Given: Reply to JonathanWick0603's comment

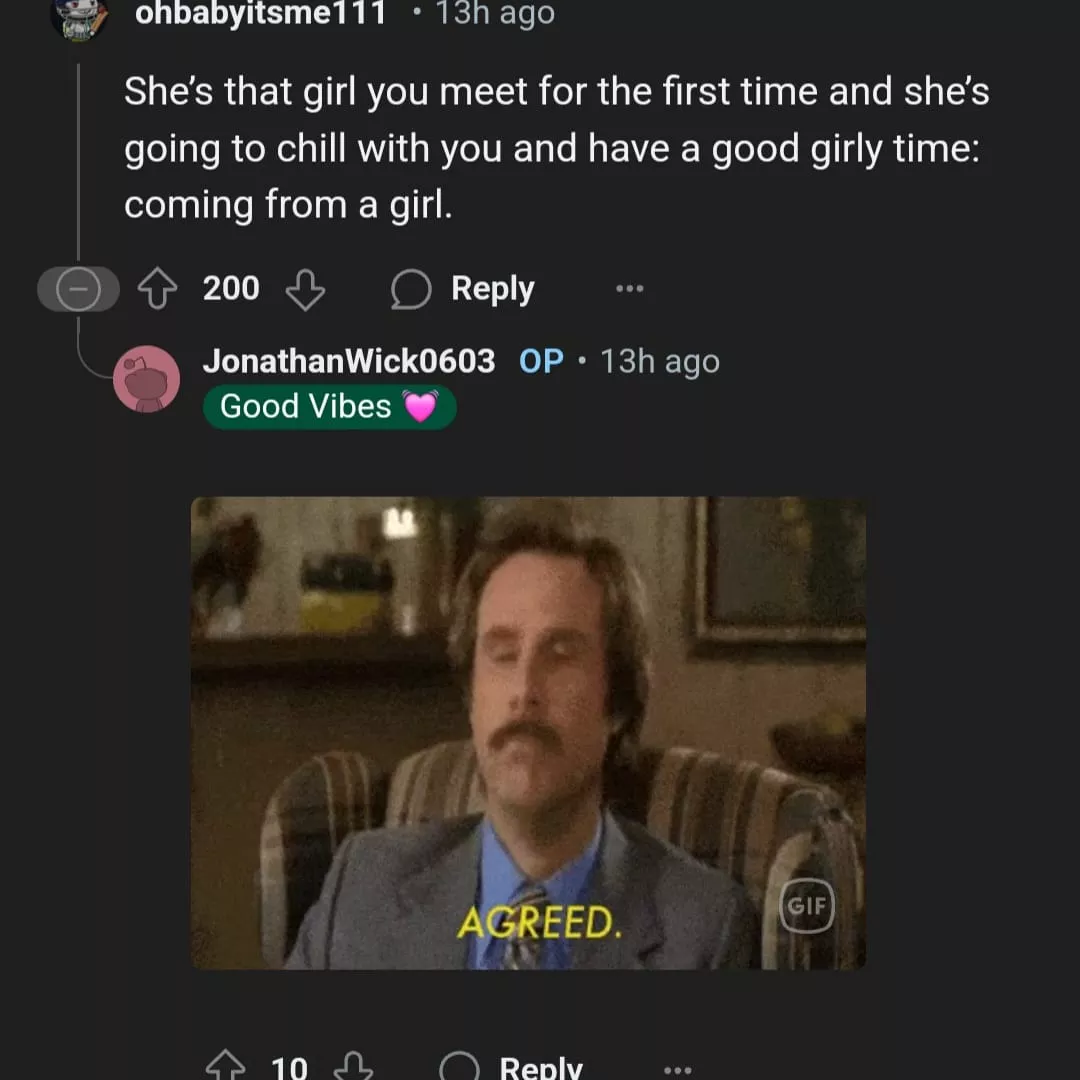Looking at the screenshot, I should pyautogui.click(x=512, y=1067).
